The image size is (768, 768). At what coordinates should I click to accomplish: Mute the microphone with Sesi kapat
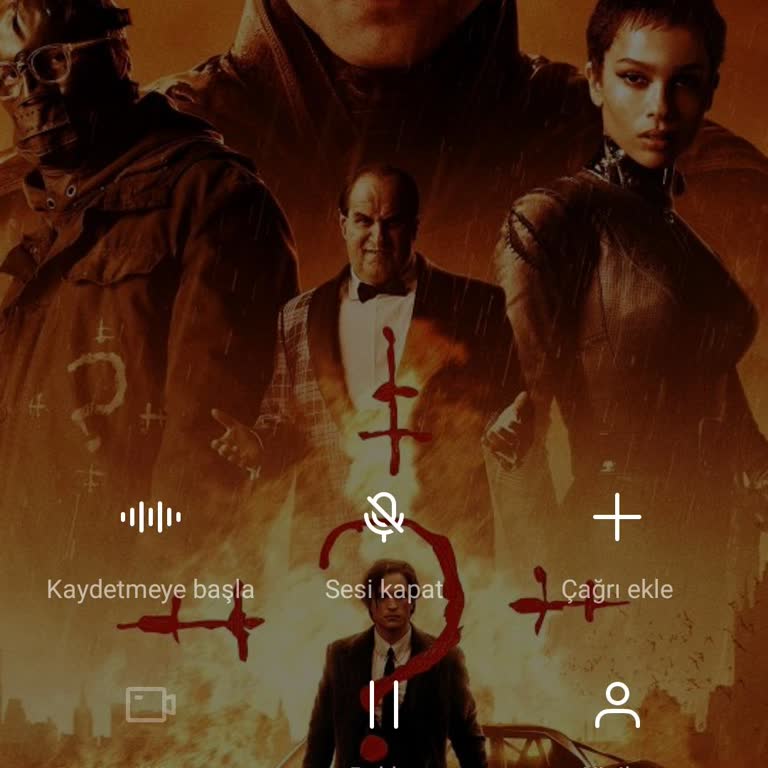384,518
